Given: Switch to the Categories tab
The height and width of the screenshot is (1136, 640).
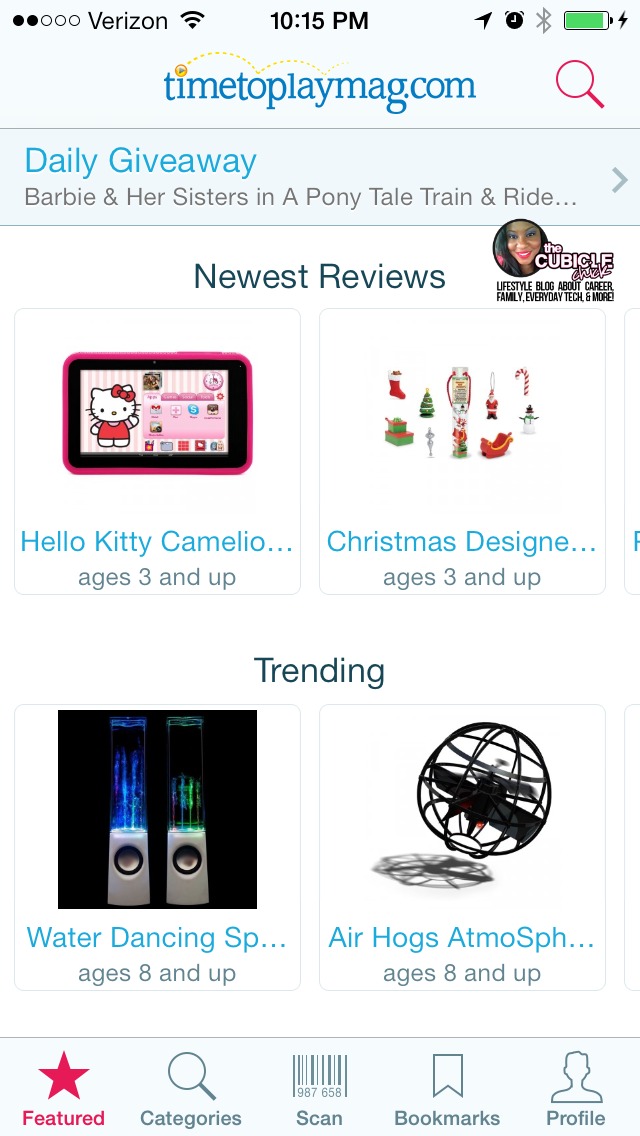Looking at the screenshot, I should pos(191,1089).
